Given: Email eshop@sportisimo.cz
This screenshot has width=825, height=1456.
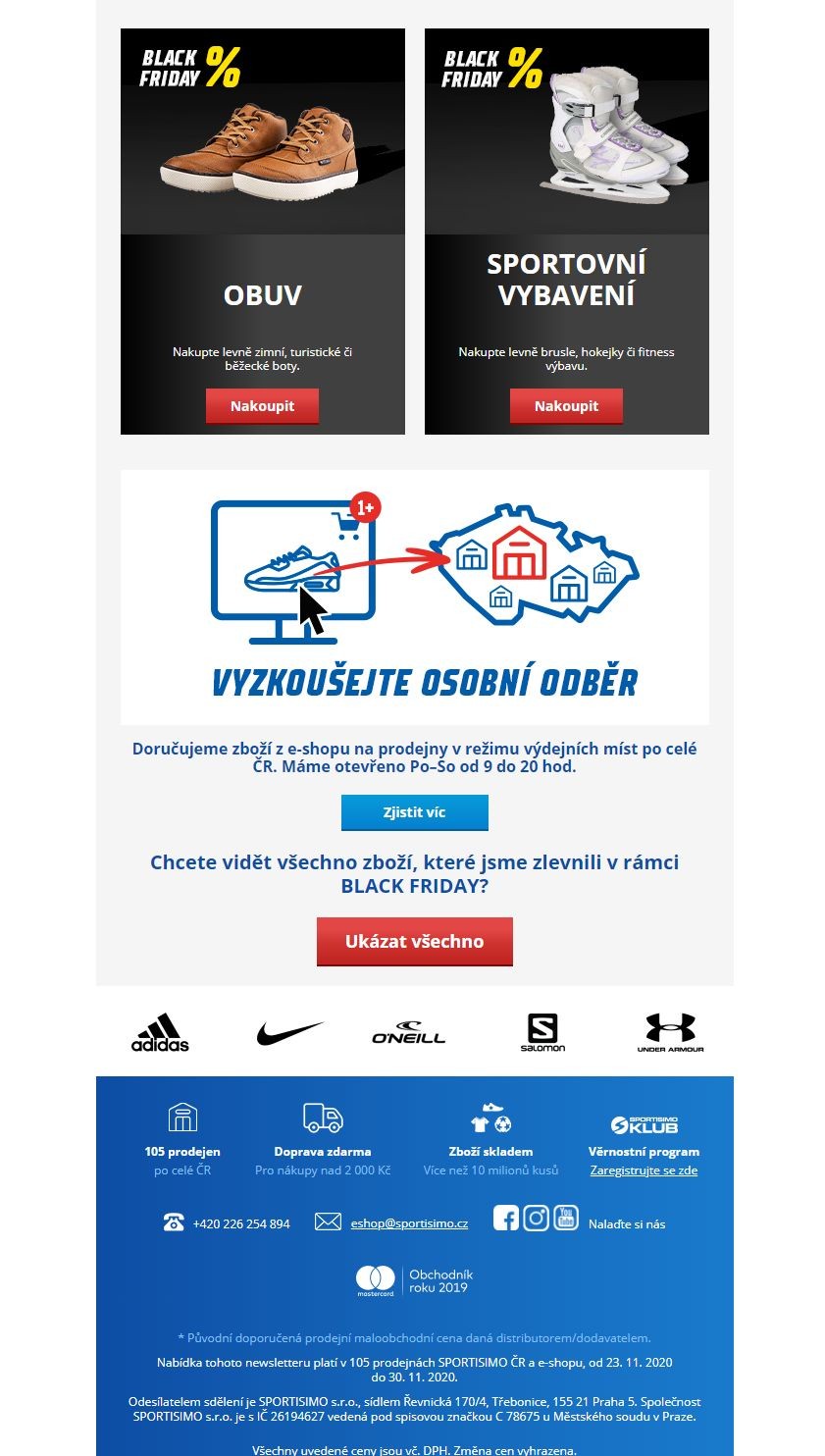Looking at the screenshot, I should [409, 1223].
